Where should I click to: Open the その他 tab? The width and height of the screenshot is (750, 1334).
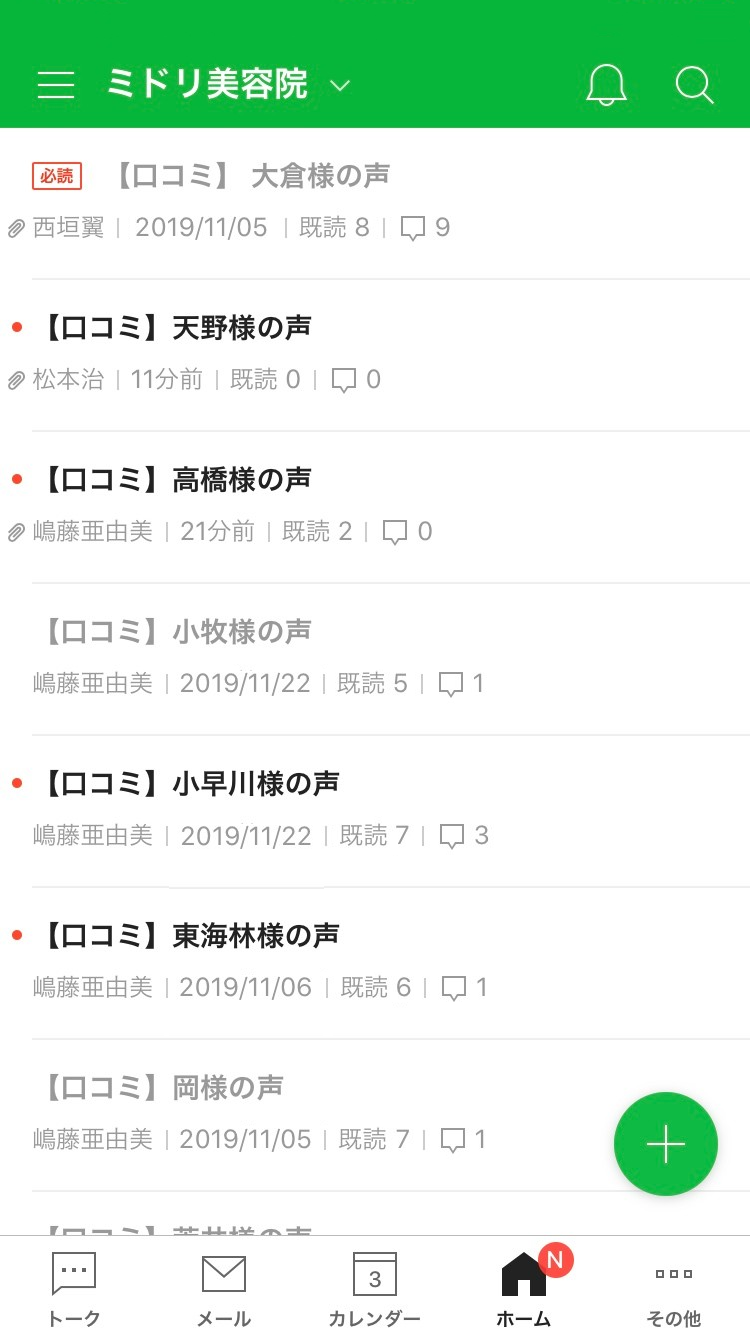tap(674, 1288)
